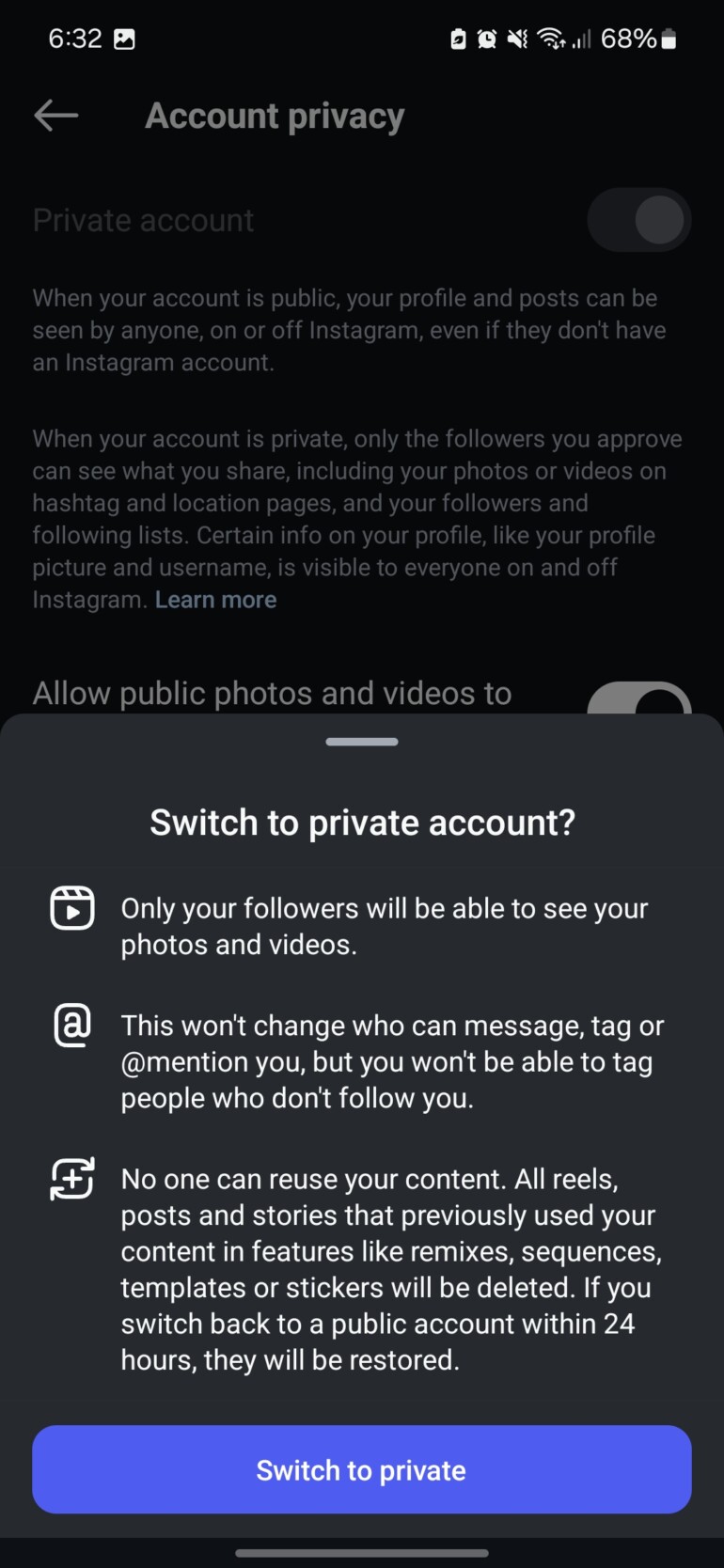Screen dimensions: 724x1568
Task: Click the content reuse remix icon
Action: [71, 1179]
